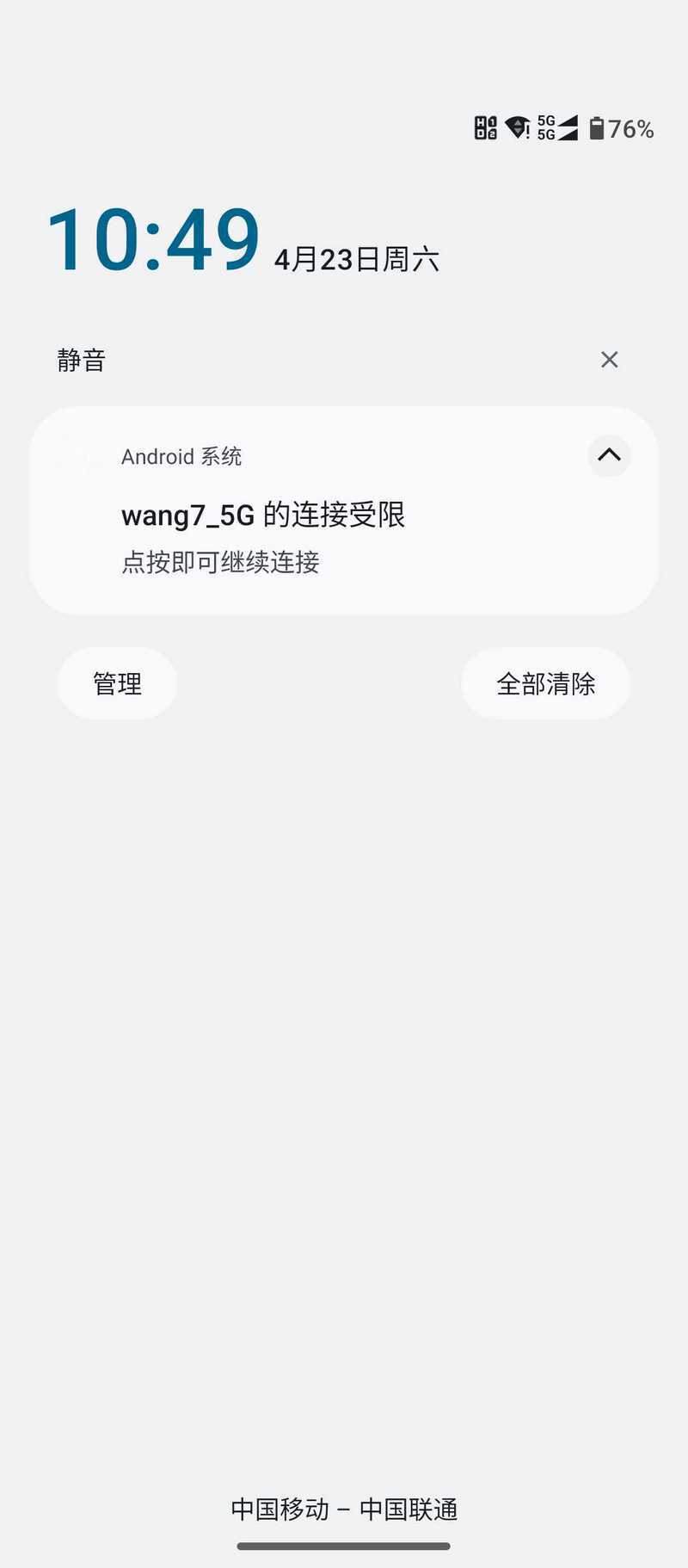The image size is (688, 1568).
Task: Dismiss the 静音 notification section
Action: pos(609,360)
